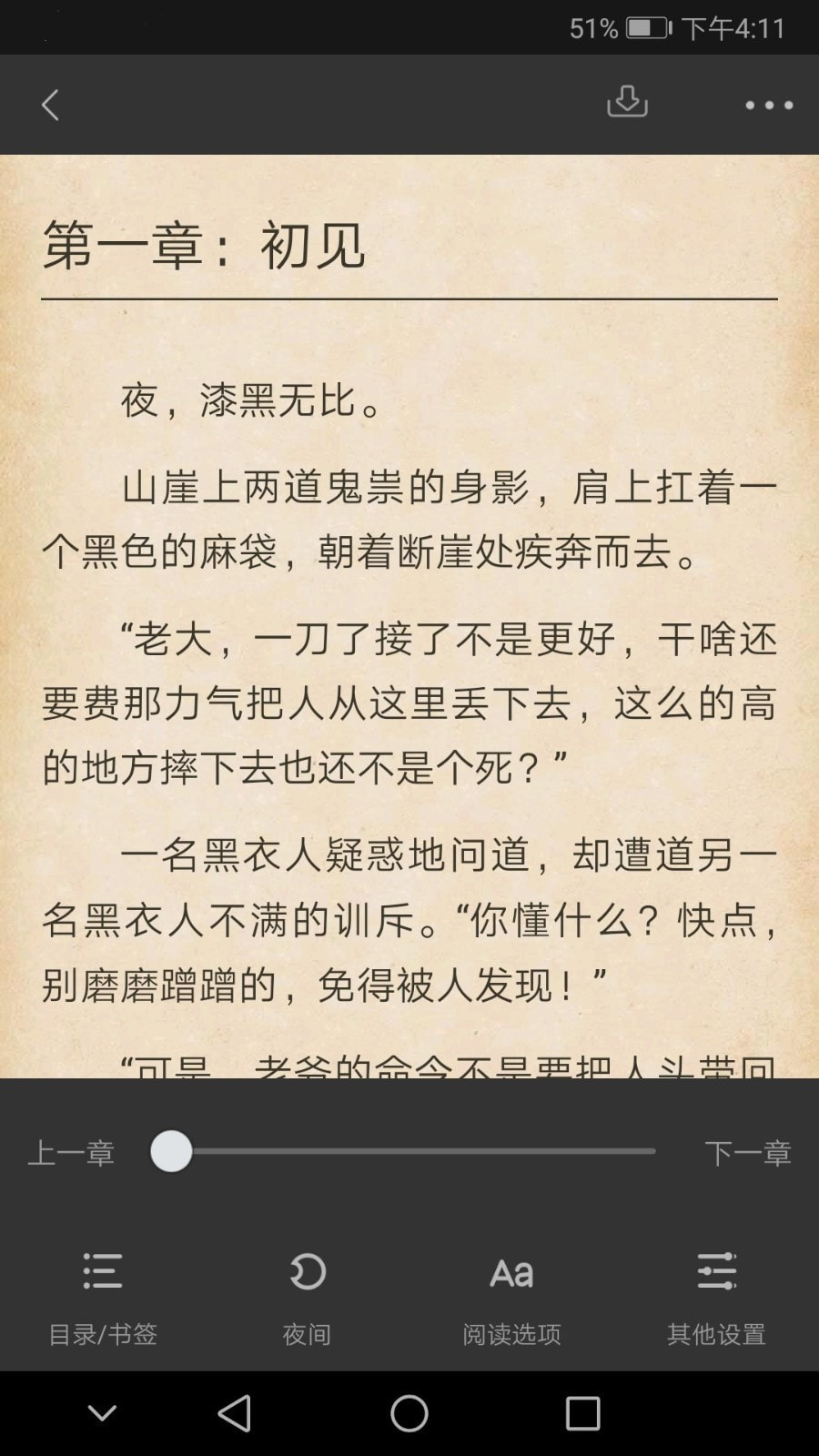Go back from the reader
The width and height of the screenshot is (819, 1456).
pyautogui.click(x=50, y=105)
